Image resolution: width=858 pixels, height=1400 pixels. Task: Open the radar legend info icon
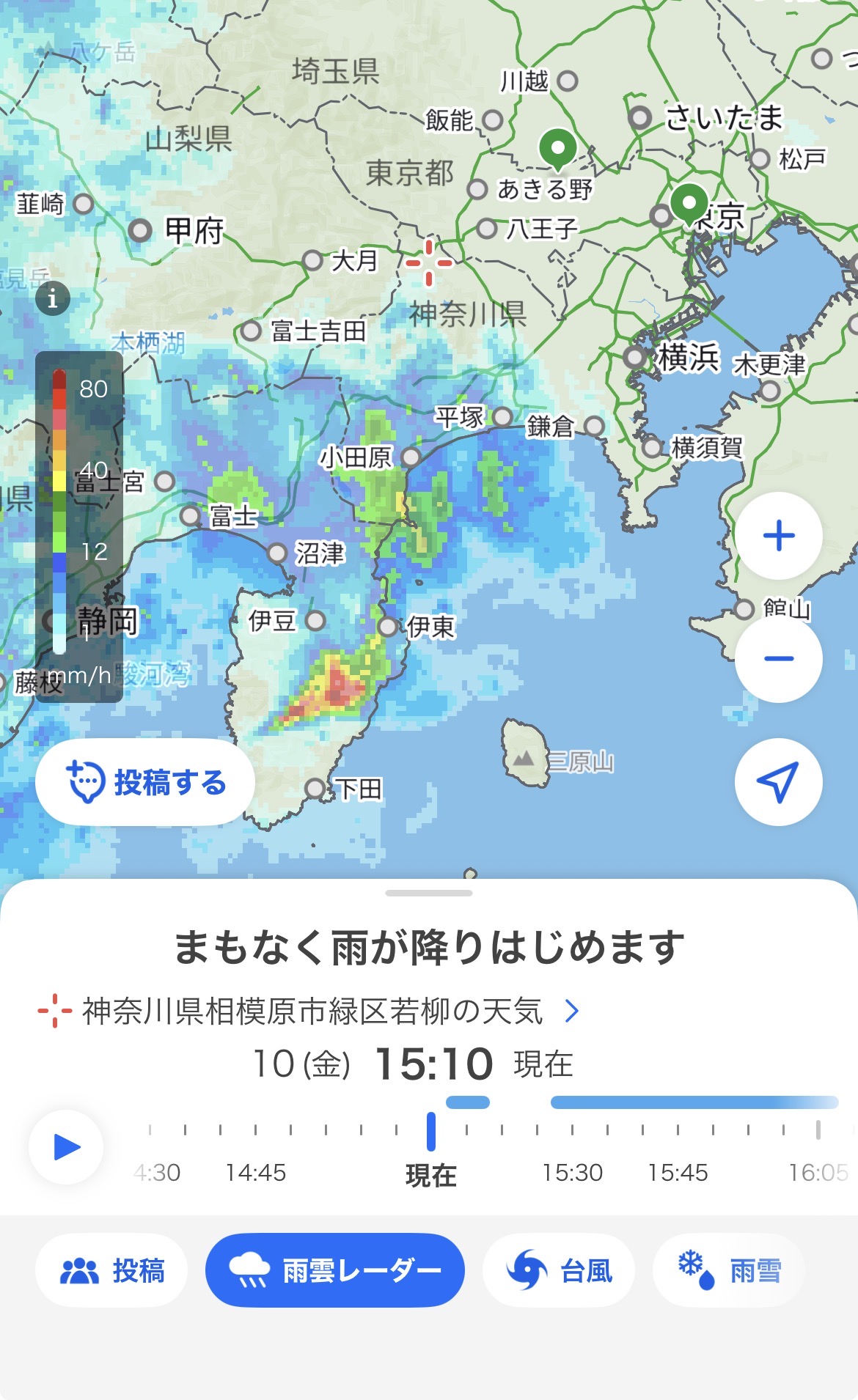[52, 298]
